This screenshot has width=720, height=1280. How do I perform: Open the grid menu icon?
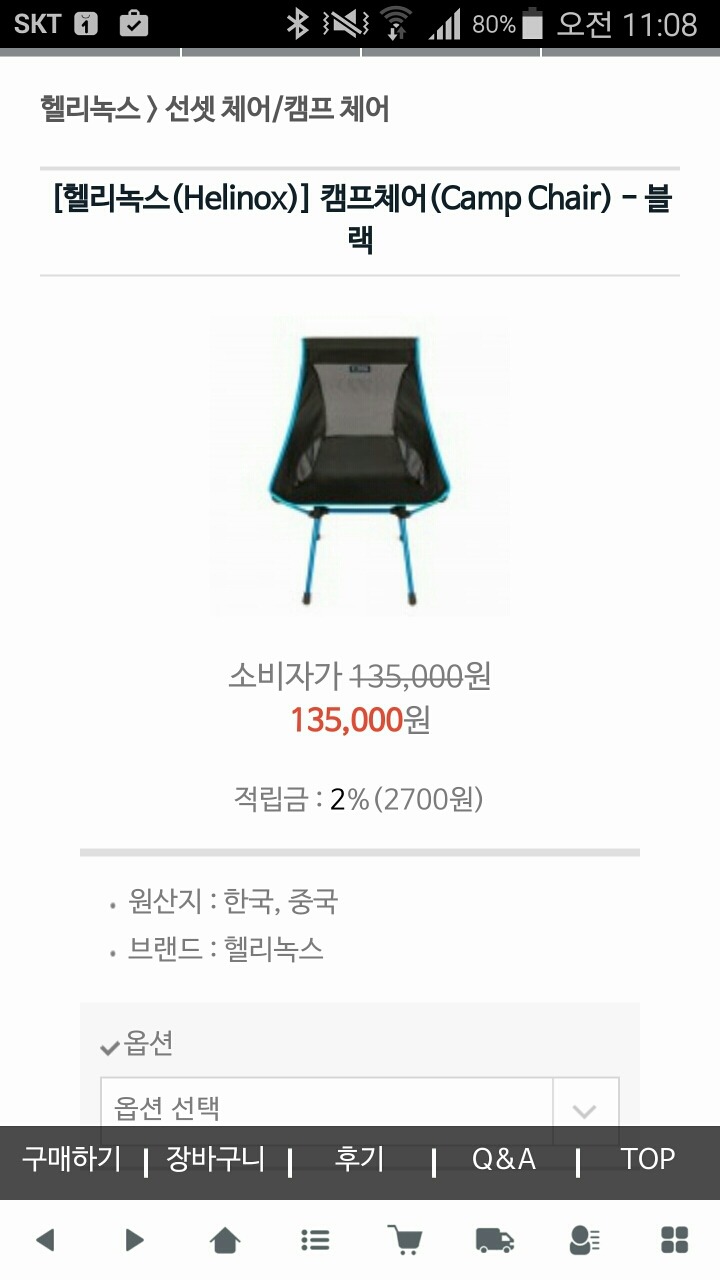tap(675, 1241)
